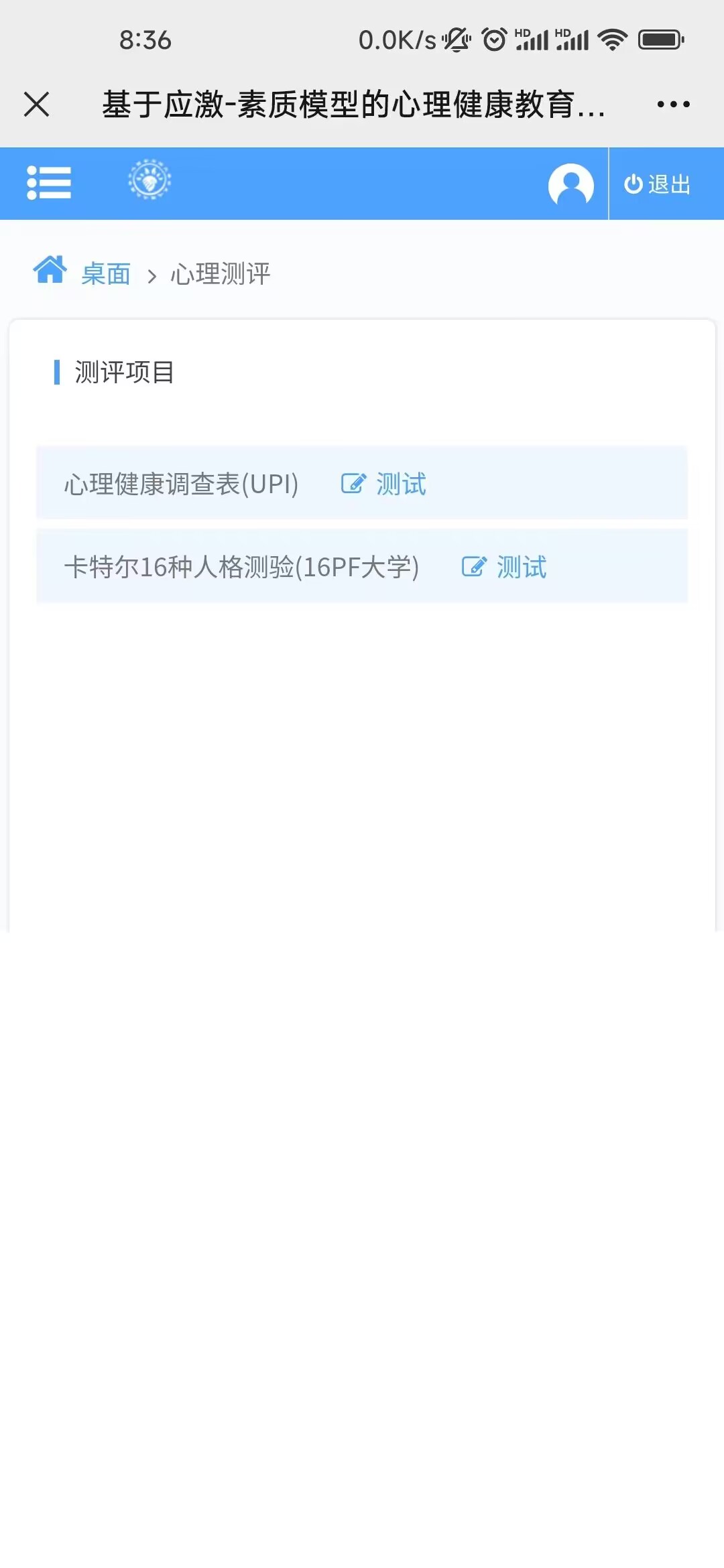Viewport: 724px width, 1568px height.
Task: Open the side menu list icon
Action: 49,183
